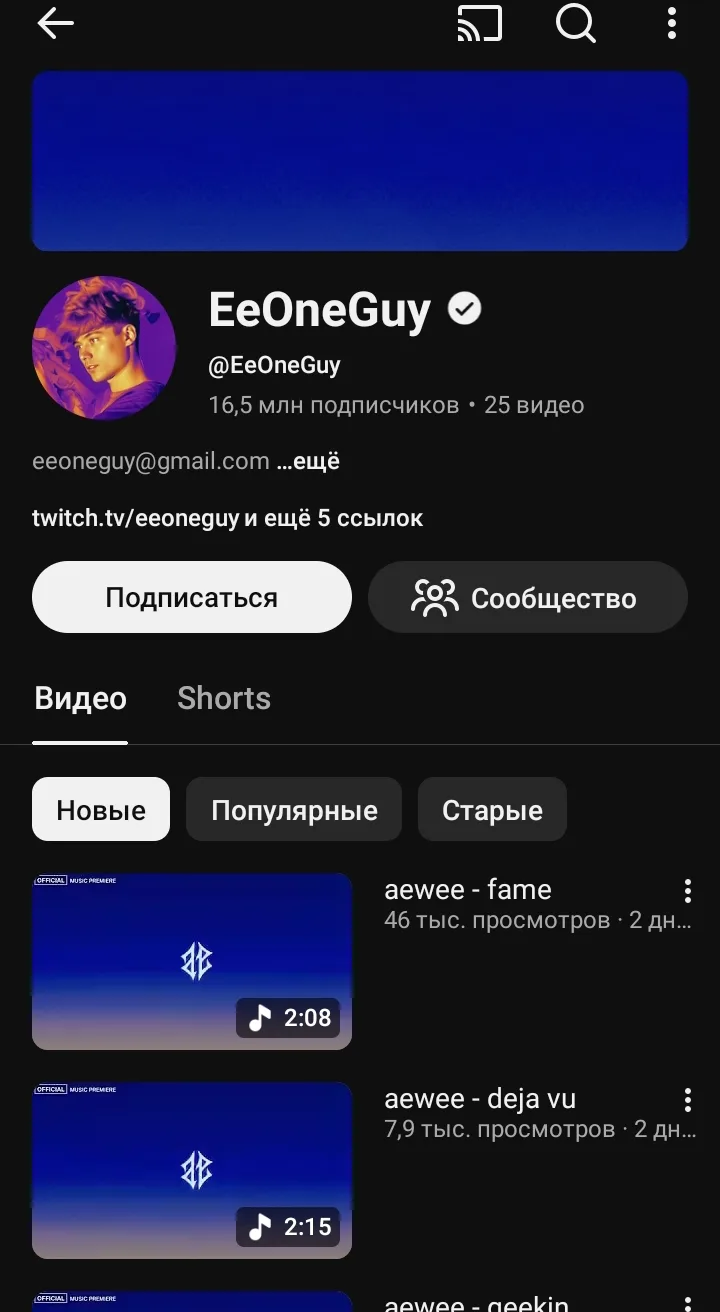Open options for aewee - fame
The image size is (720, 1312).
click(x=687, y=891)
